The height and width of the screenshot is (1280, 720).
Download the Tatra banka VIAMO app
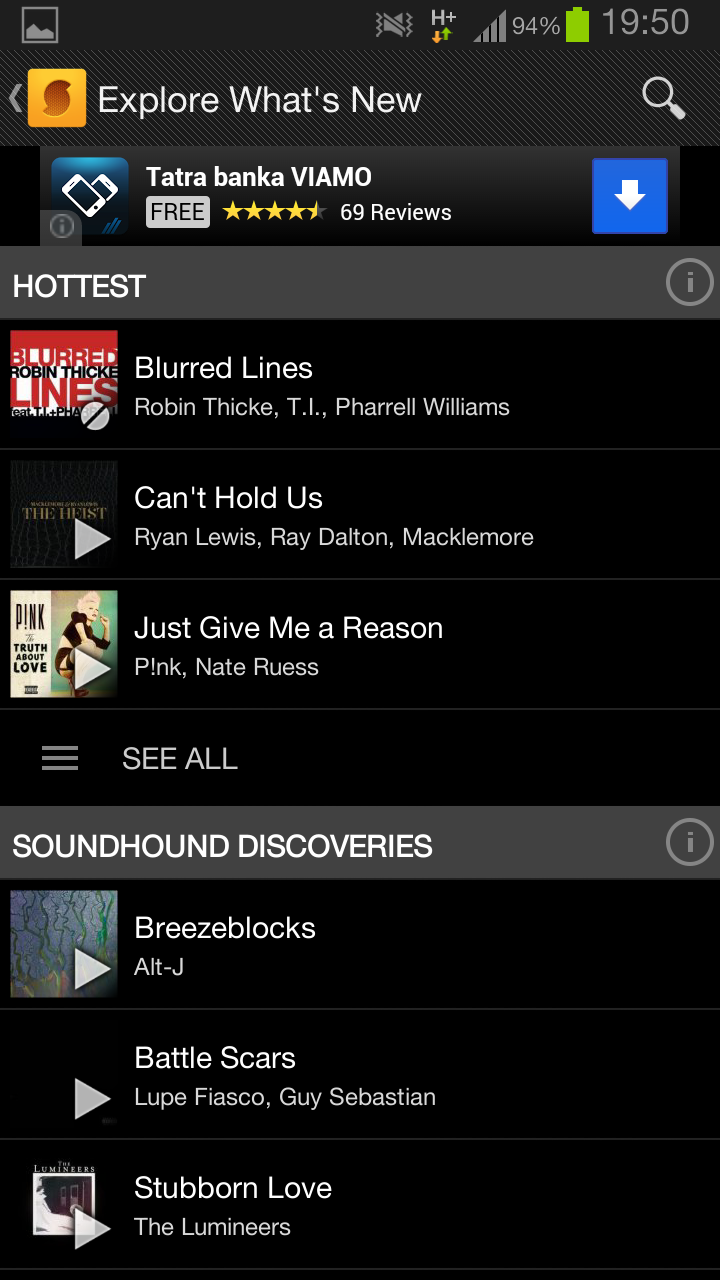coord(629,196)
